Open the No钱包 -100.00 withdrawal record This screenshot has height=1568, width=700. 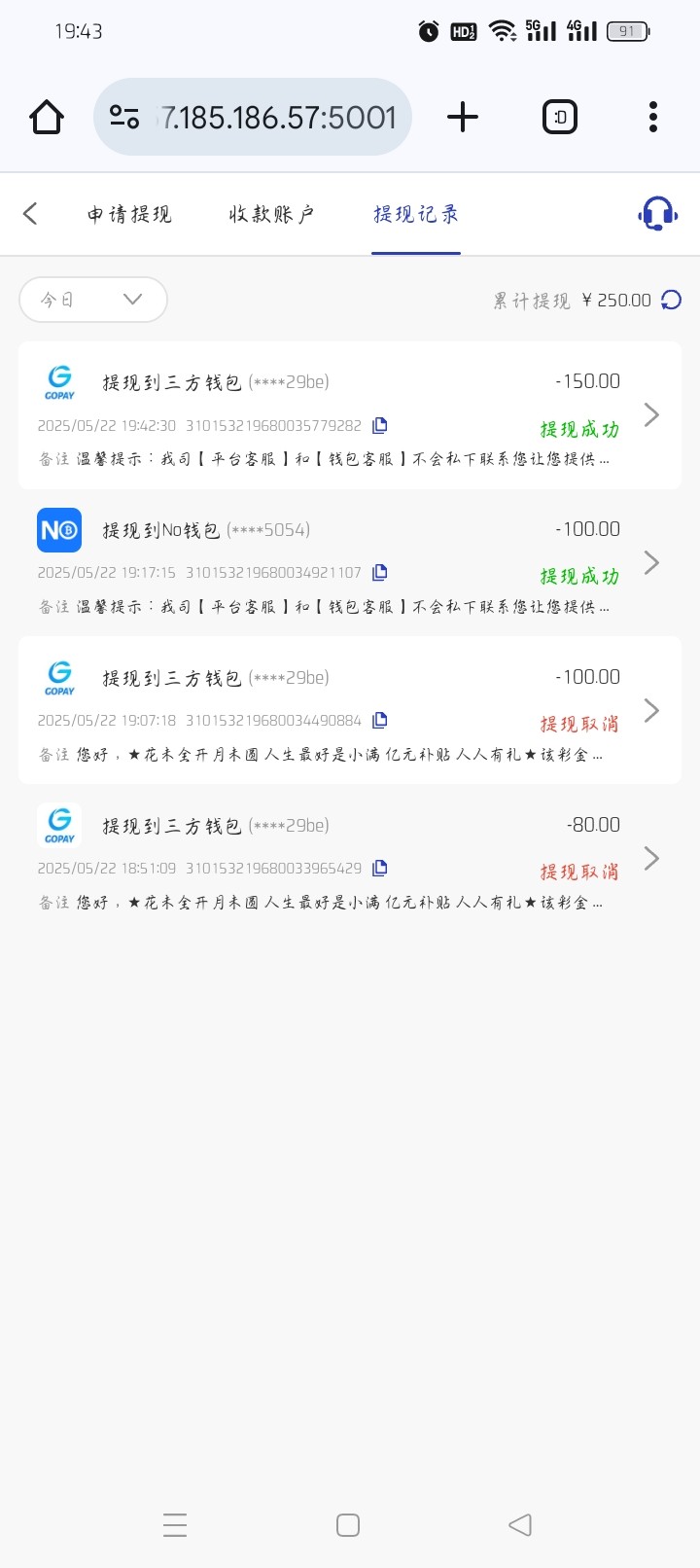click(350, 563)
